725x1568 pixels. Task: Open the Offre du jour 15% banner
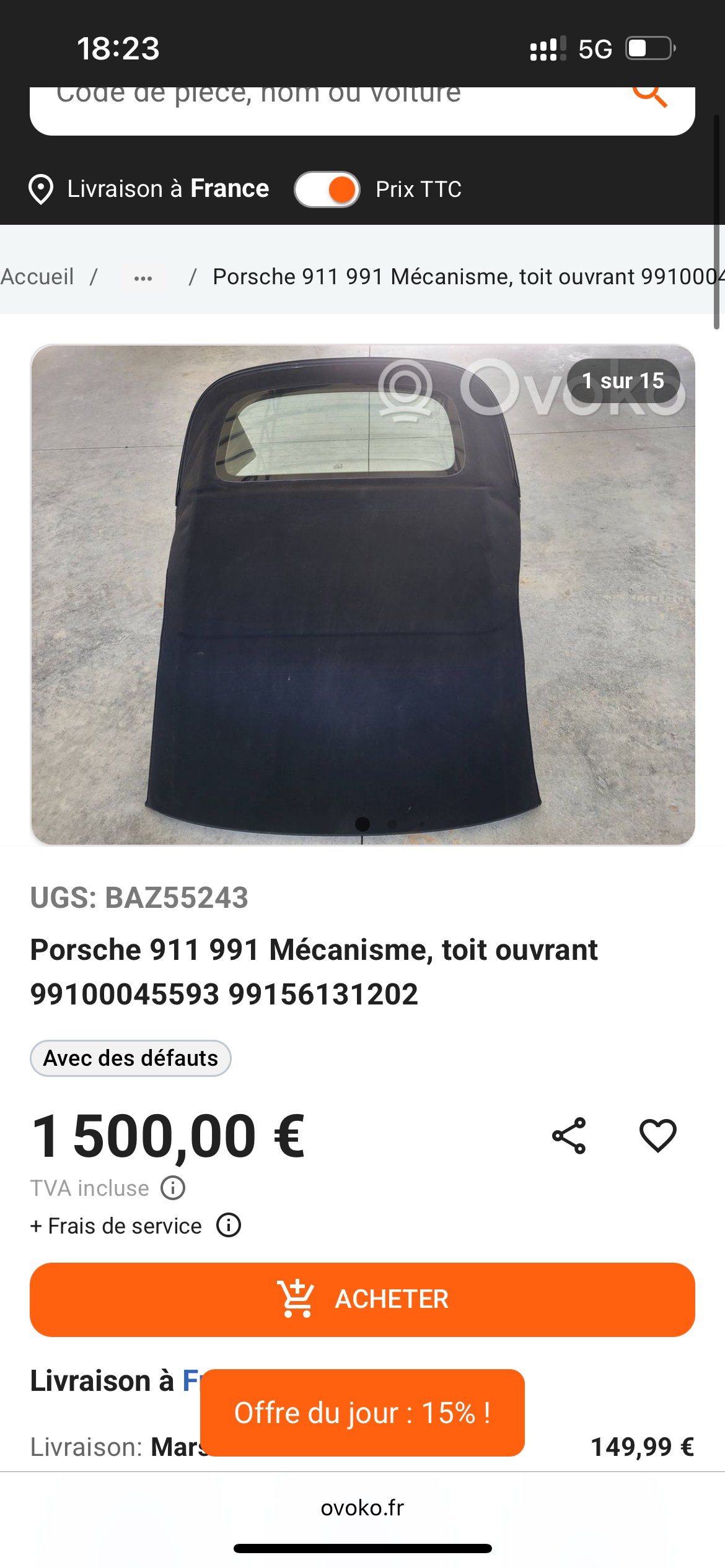pos(362,1413)
